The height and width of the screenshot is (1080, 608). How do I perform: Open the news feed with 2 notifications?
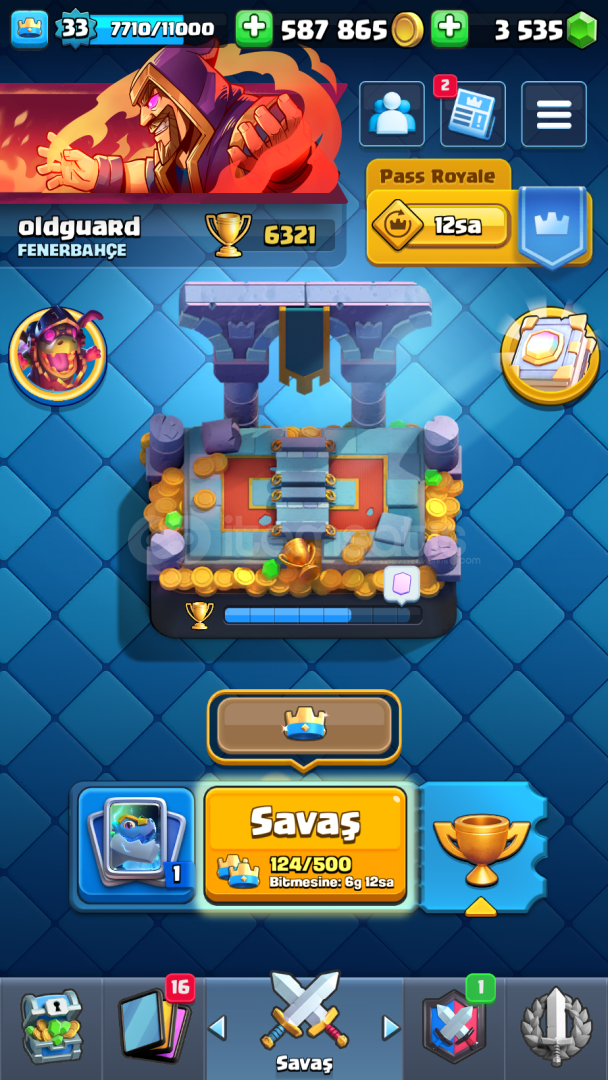pyautogui.click(x=473, y=114)
